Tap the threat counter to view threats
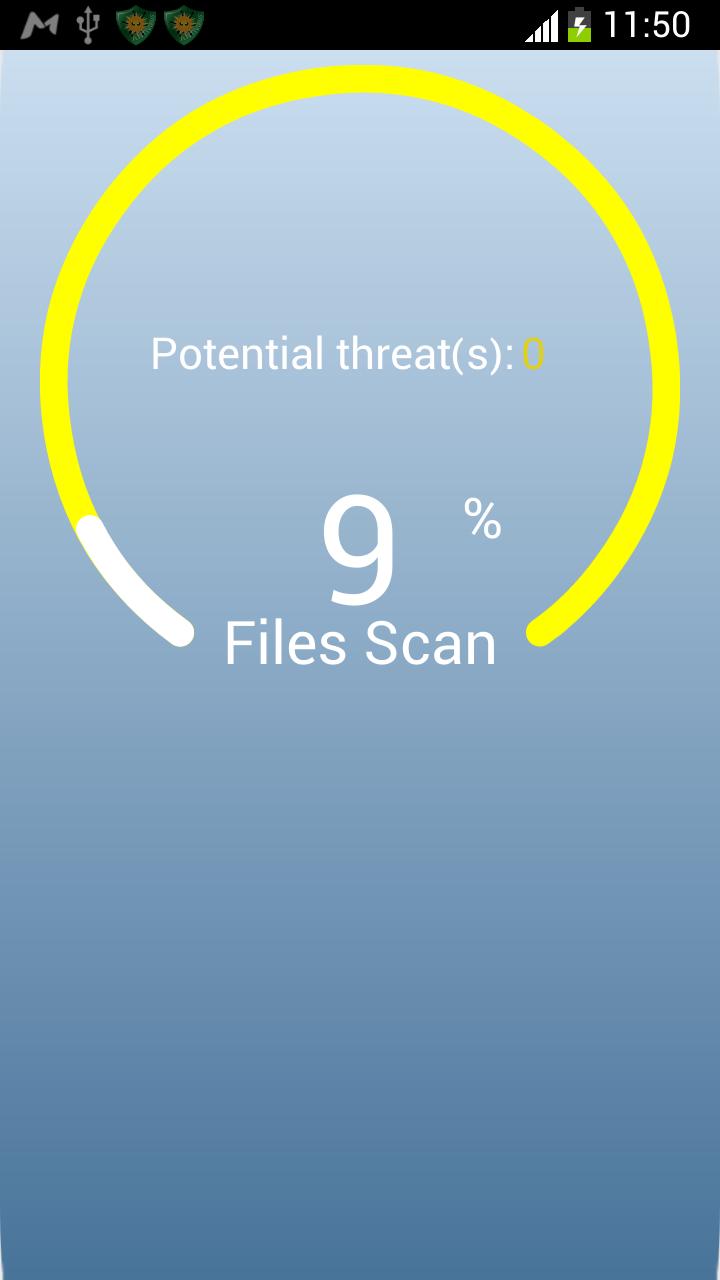720x1280 pixels. coord(535,355)
